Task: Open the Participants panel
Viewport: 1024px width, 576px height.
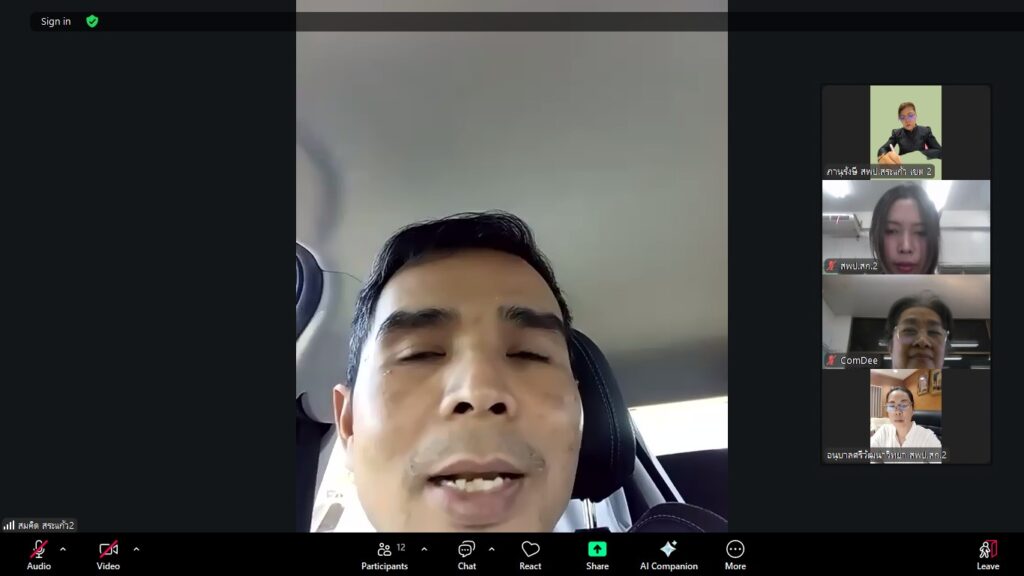Action: (385, 554)
